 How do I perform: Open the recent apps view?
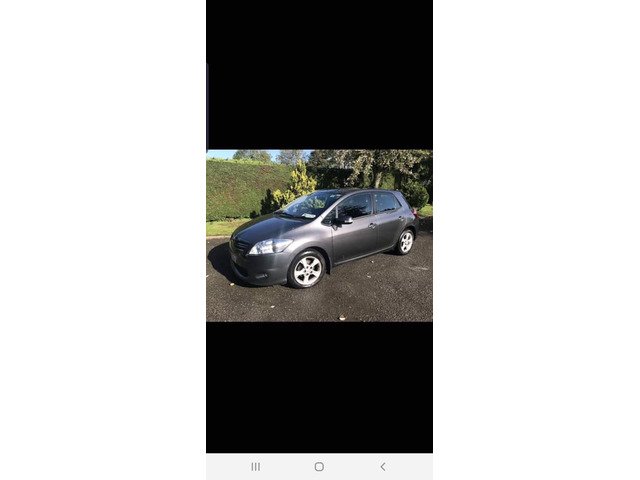[256, 467]
